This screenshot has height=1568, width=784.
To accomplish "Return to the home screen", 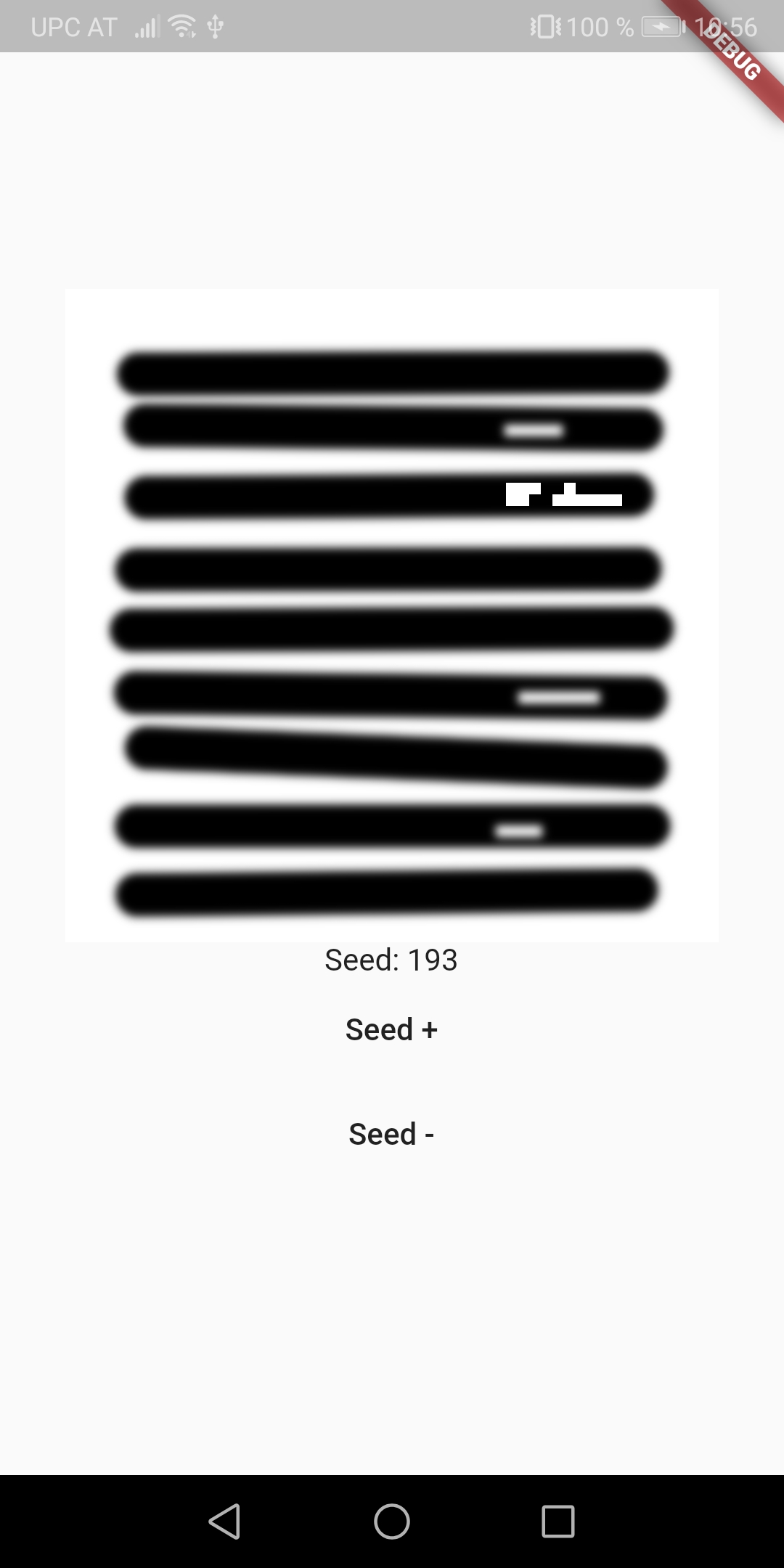I will [x=392, y=1522].
